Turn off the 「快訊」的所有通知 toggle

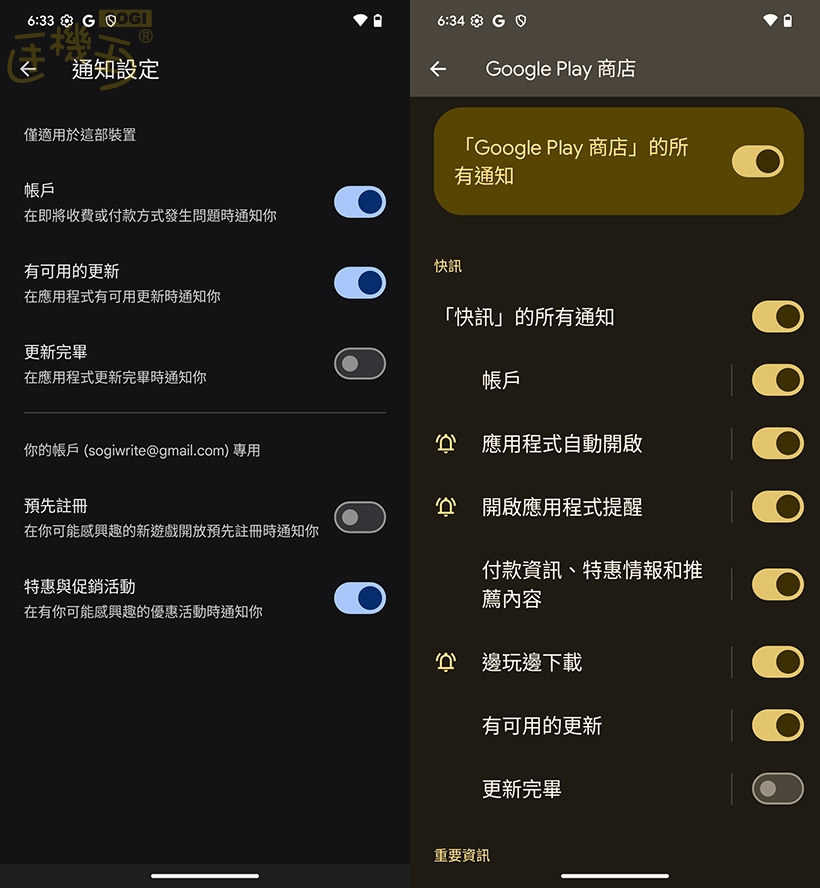click(x=778, y=316)
